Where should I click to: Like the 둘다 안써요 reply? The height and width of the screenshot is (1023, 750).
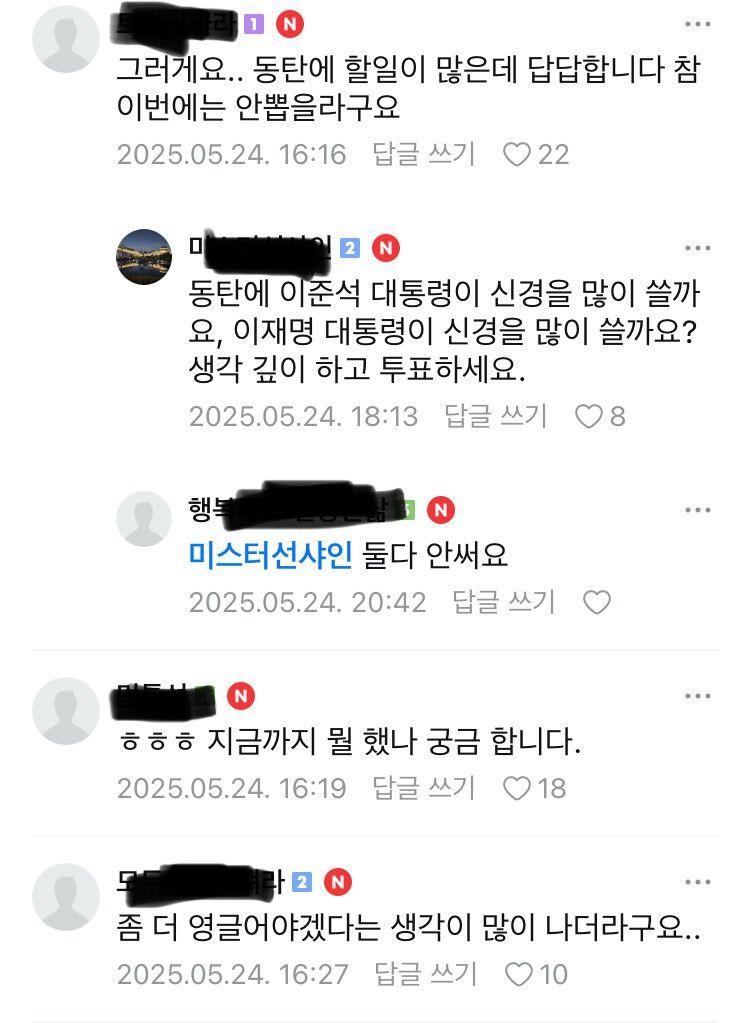[x=597, y=602]
